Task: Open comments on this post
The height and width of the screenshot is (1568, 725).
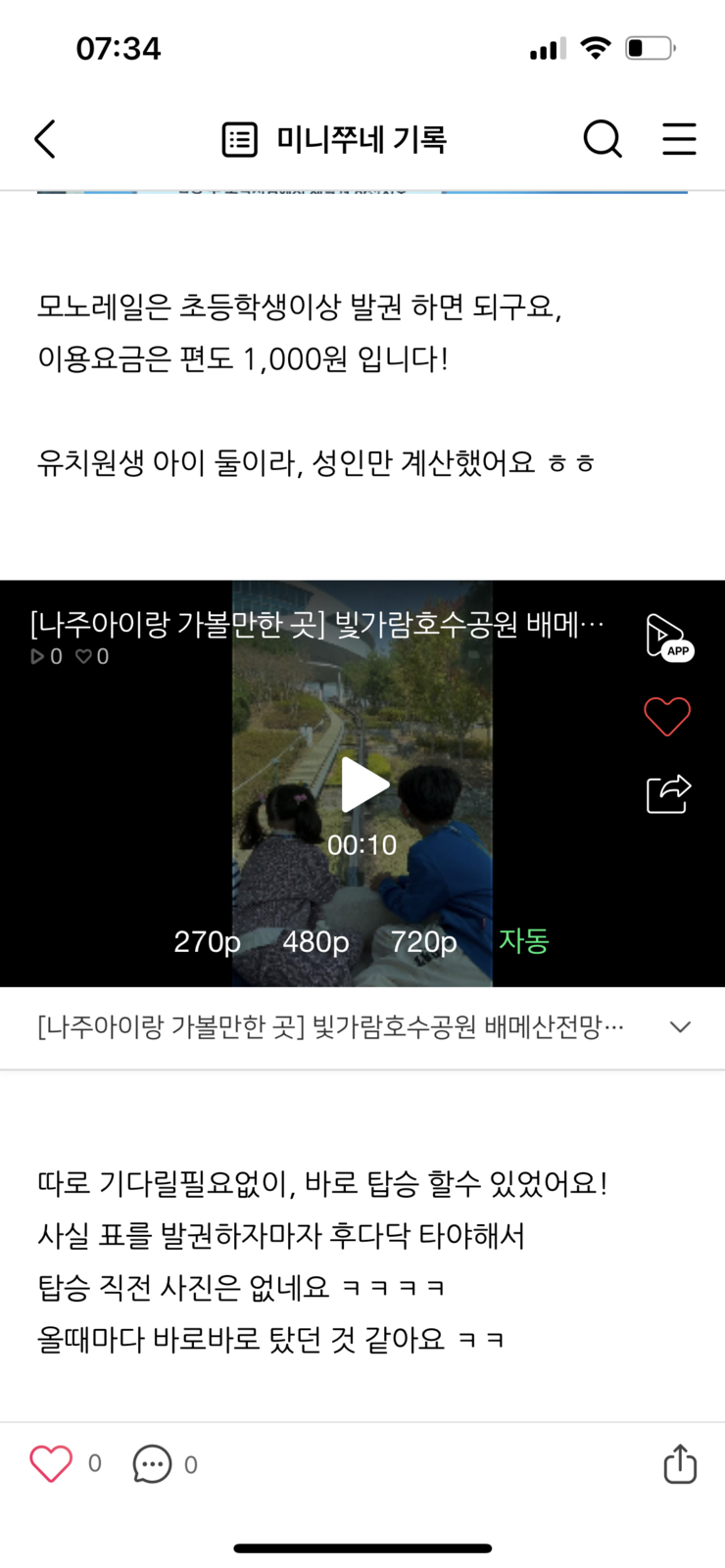Action: coord(152,1463)
